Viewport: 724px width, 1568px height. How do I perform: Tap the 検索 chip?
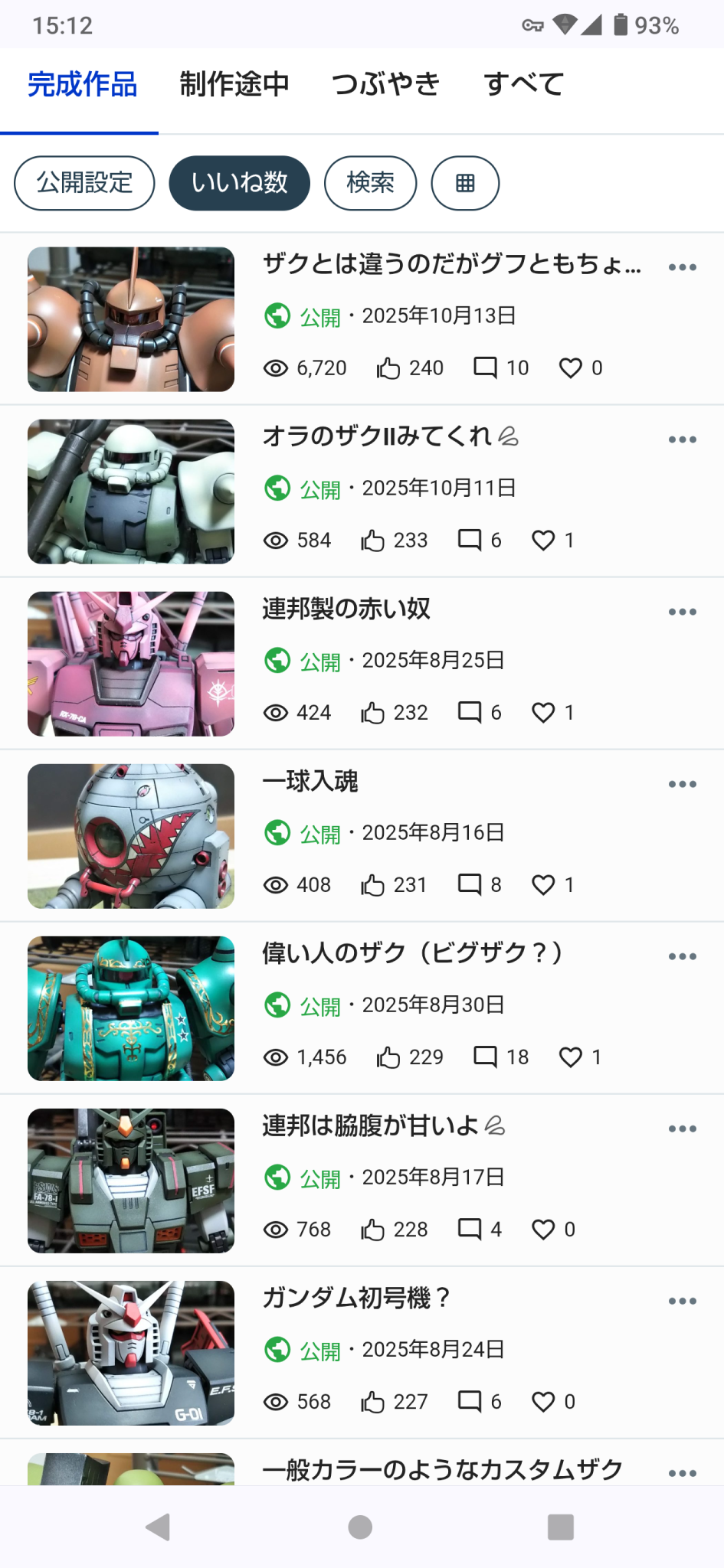370,183
